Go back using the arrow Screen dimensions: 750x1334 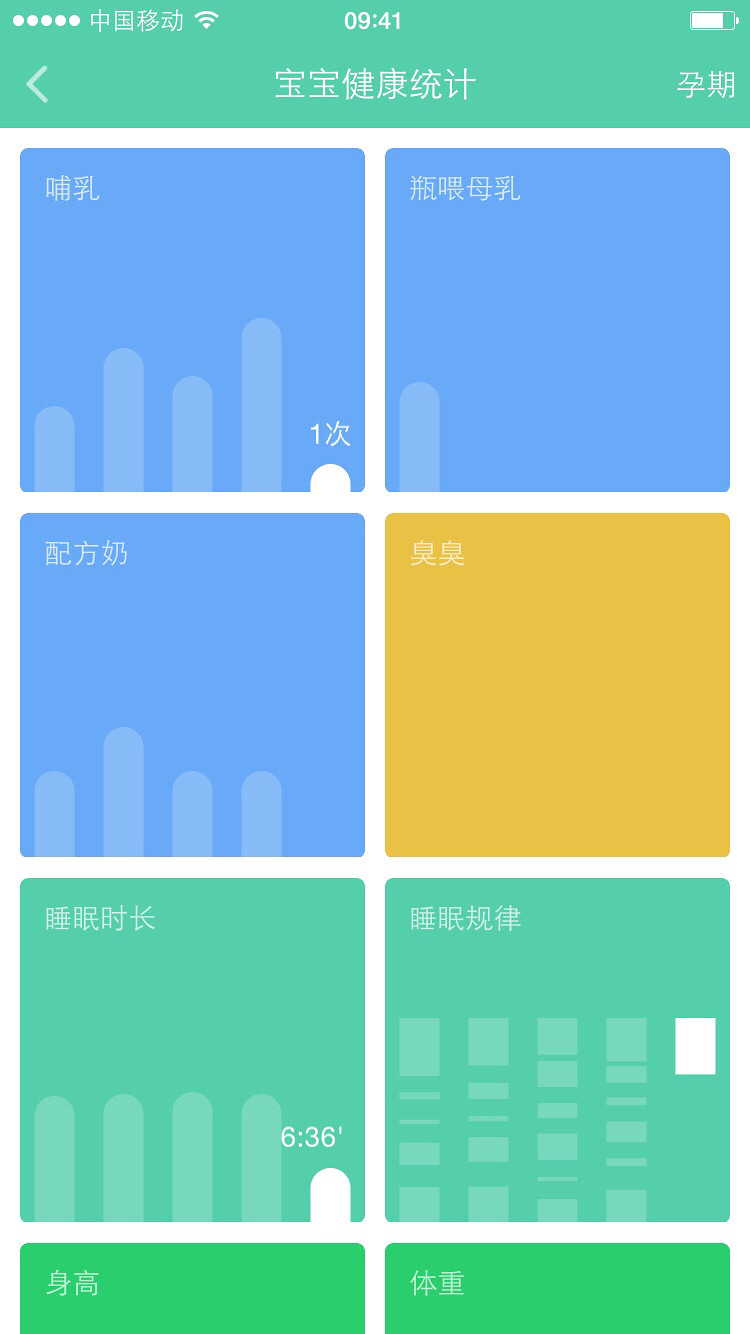click(x=37, y=85)
